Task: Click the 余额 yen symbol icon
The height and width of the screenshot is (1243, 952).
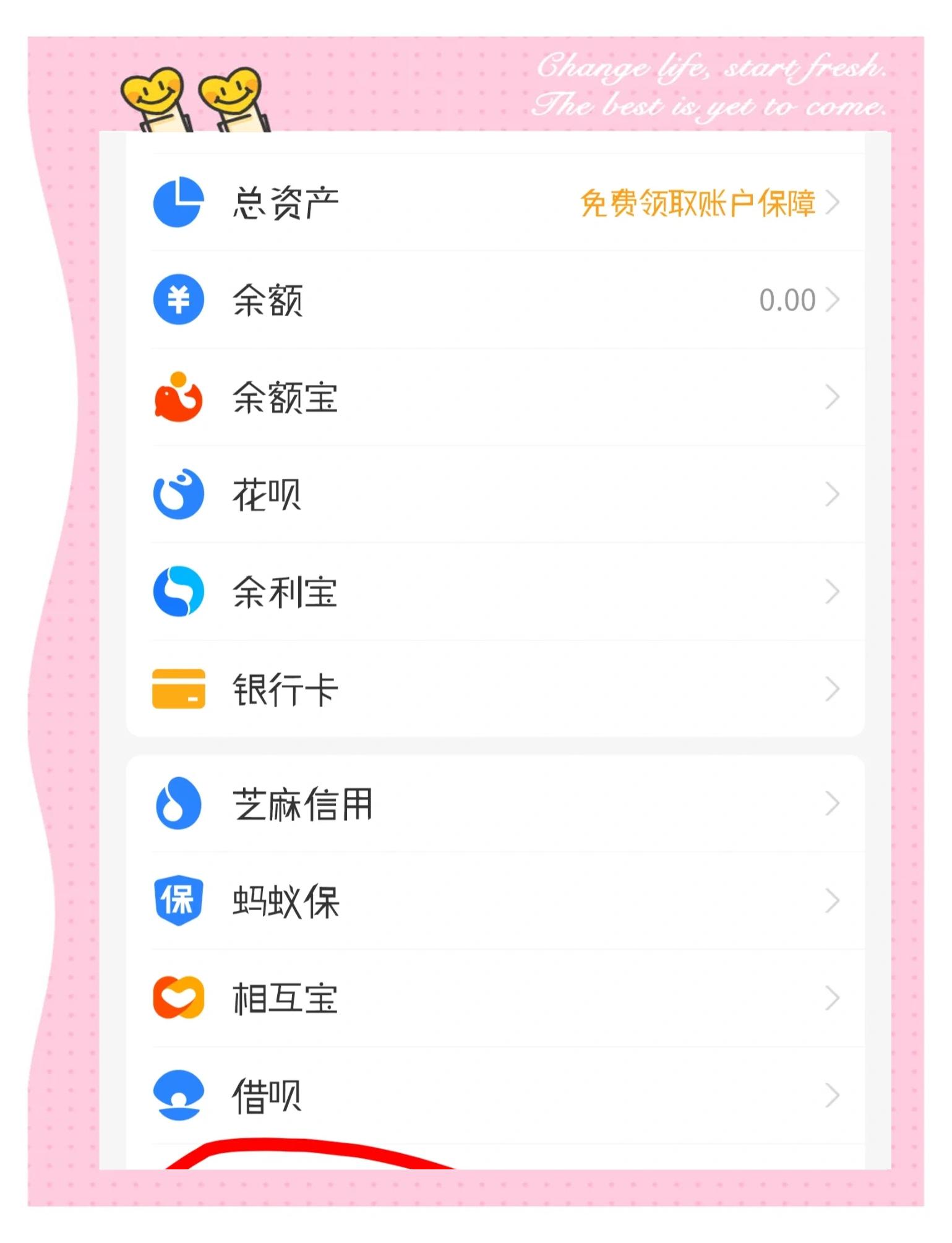Action: 178,299
